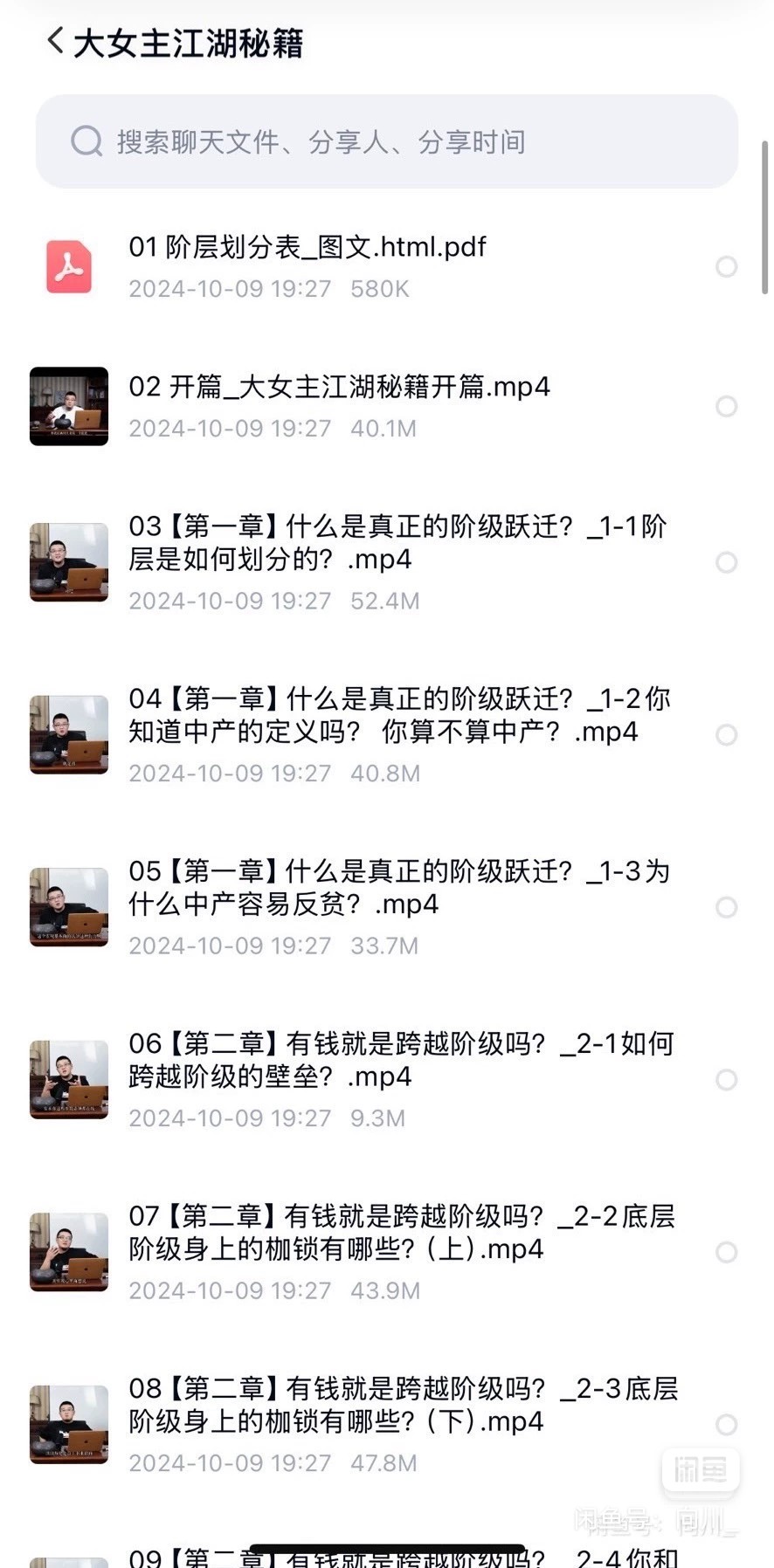Select the 06 file 2-1 circle
Screen dimensions: 774x1568
click(x=726, y=1080)
